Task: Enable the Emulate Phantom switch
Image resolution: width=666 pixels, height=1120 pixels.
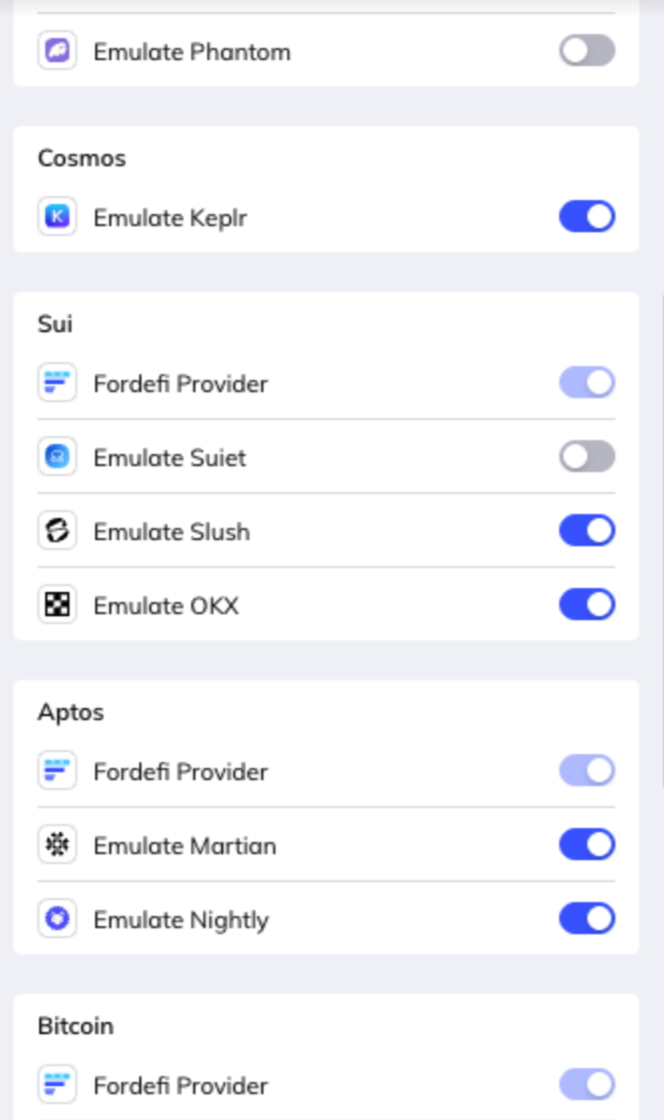Action: click(x=587, y=51)
